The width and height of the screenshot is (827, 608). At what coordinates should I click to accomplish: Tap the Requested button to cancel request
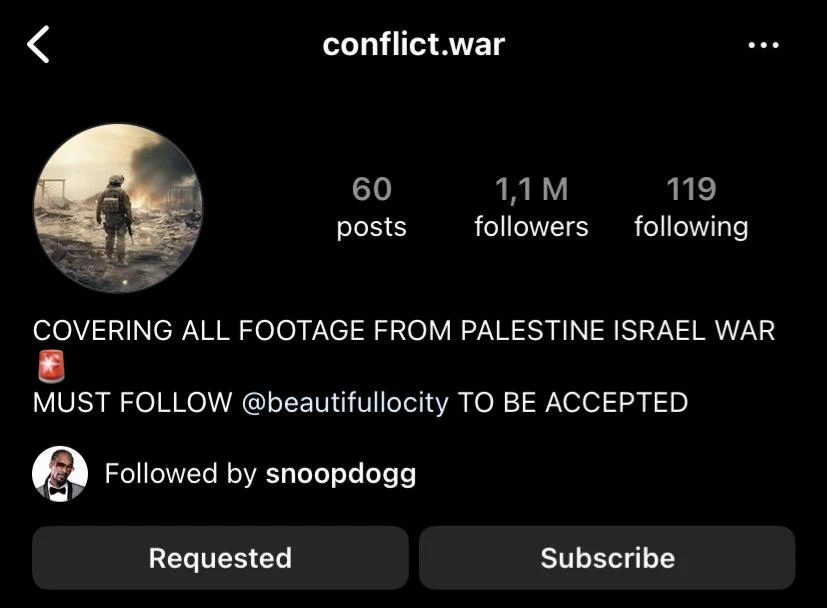coord(220,558)
